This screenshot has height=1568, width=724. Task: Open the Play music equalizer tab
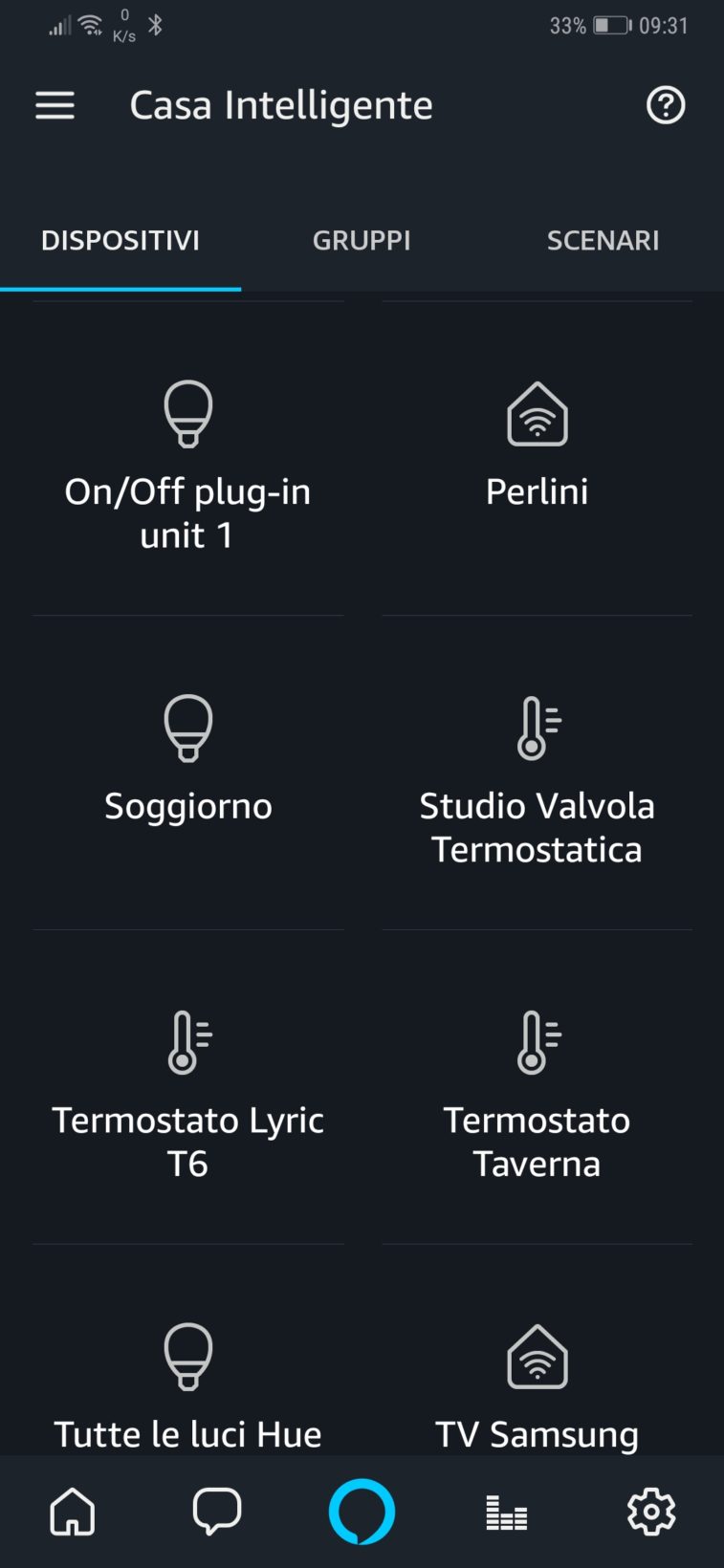[507, 1512]
